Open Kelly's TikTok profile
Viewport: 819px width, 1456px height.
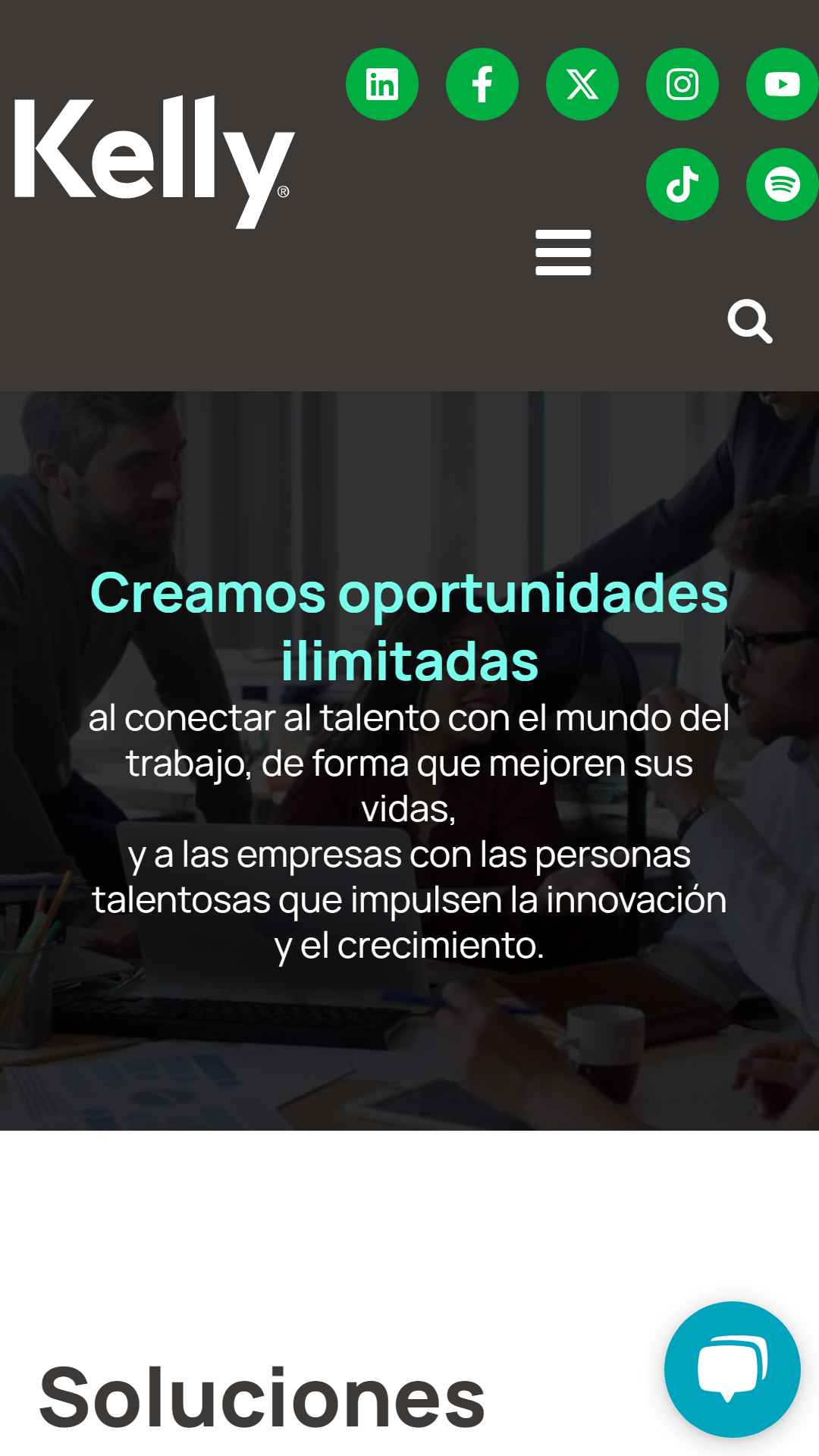(682, 184)
